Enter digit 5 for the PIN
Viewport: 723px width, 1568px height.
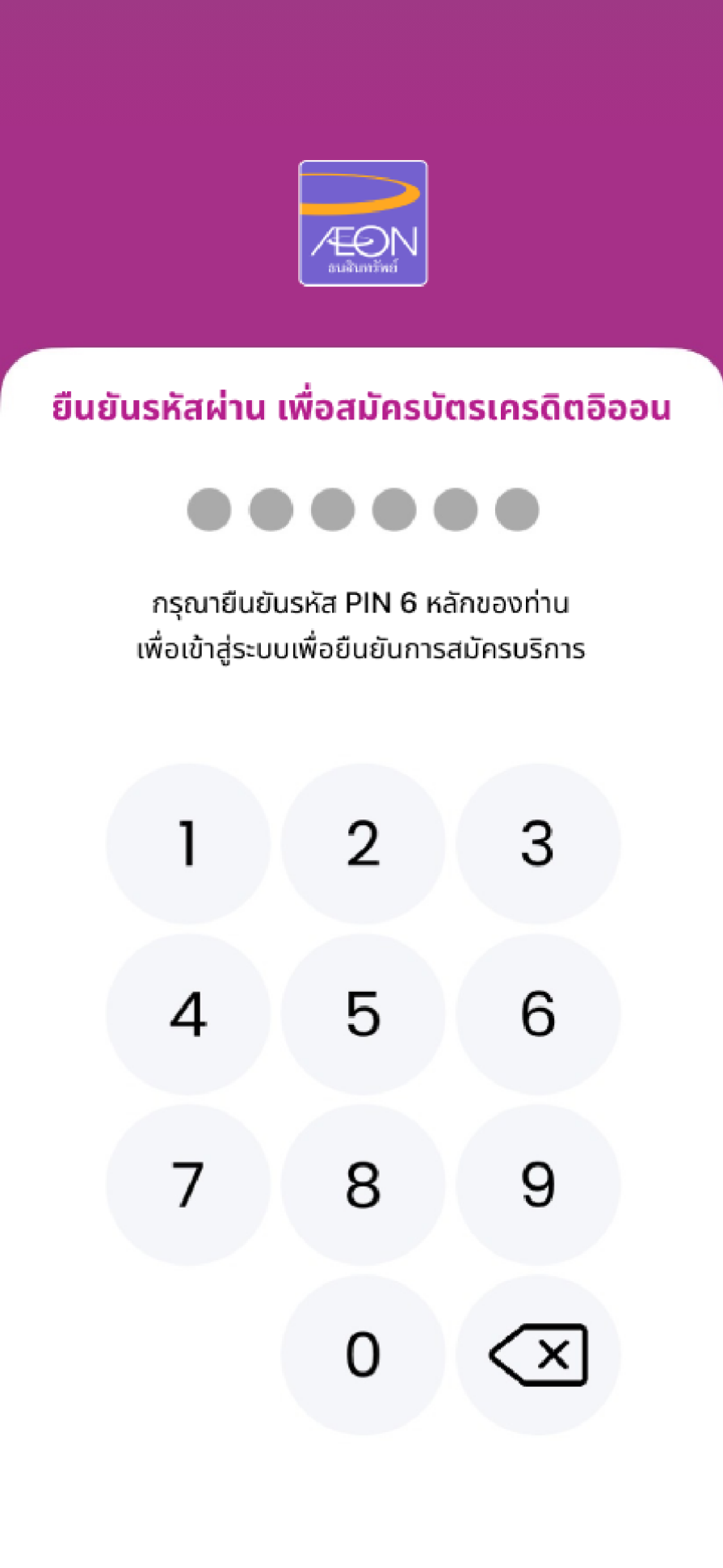tap(363, 1014)
